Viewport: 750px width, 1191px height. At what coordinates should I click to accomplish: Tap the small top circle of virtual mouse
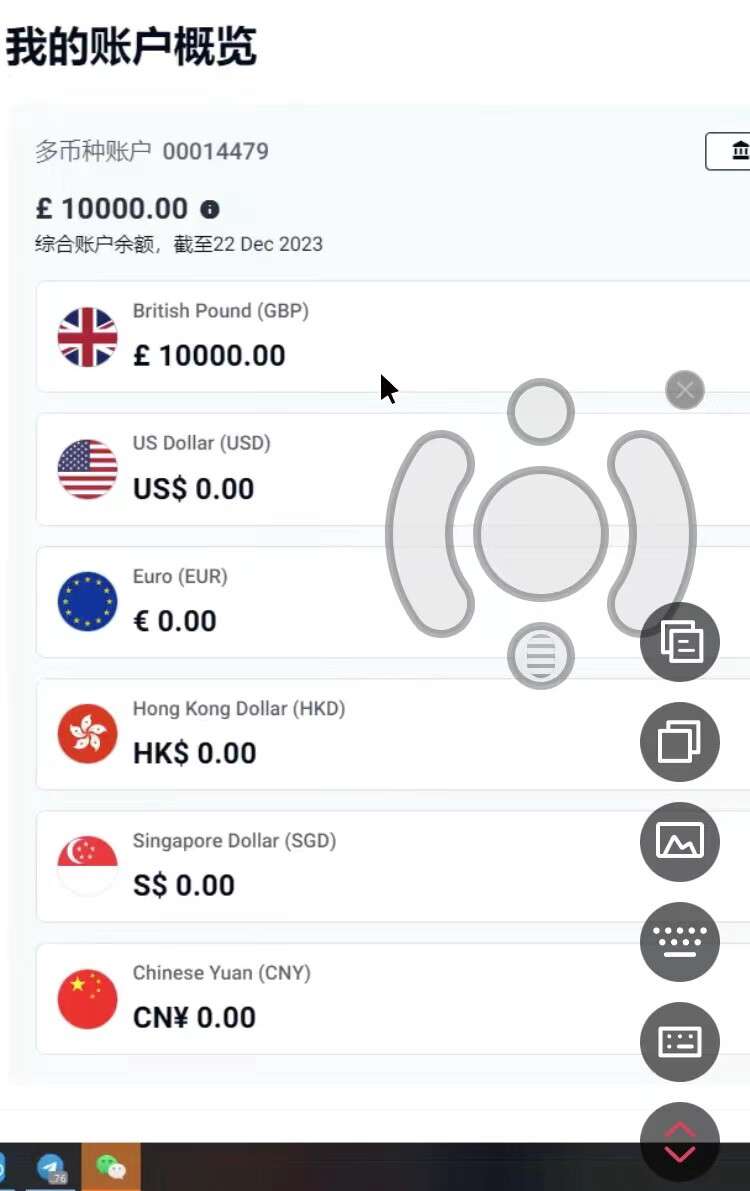tap(541, 411)
